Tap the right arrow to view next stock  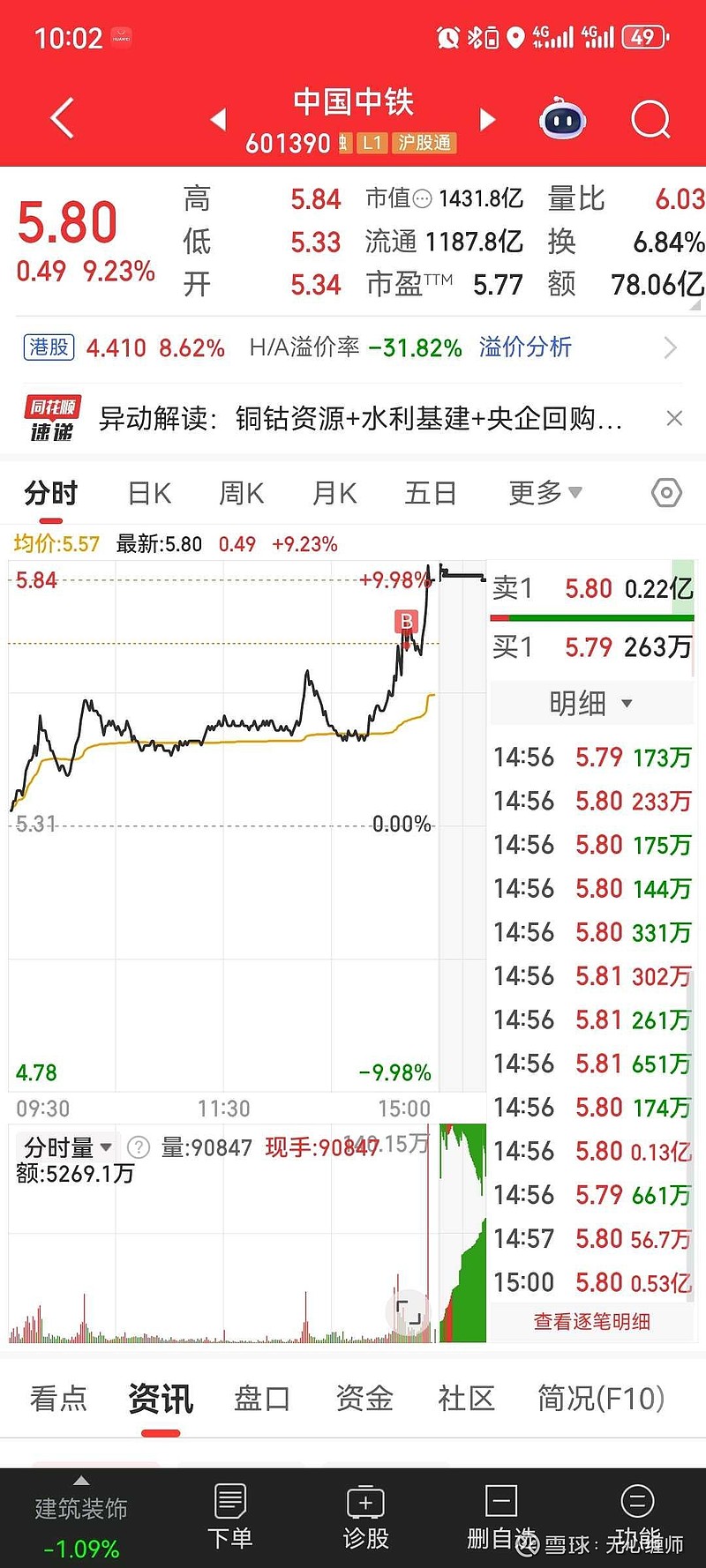(x=487, y=119)
